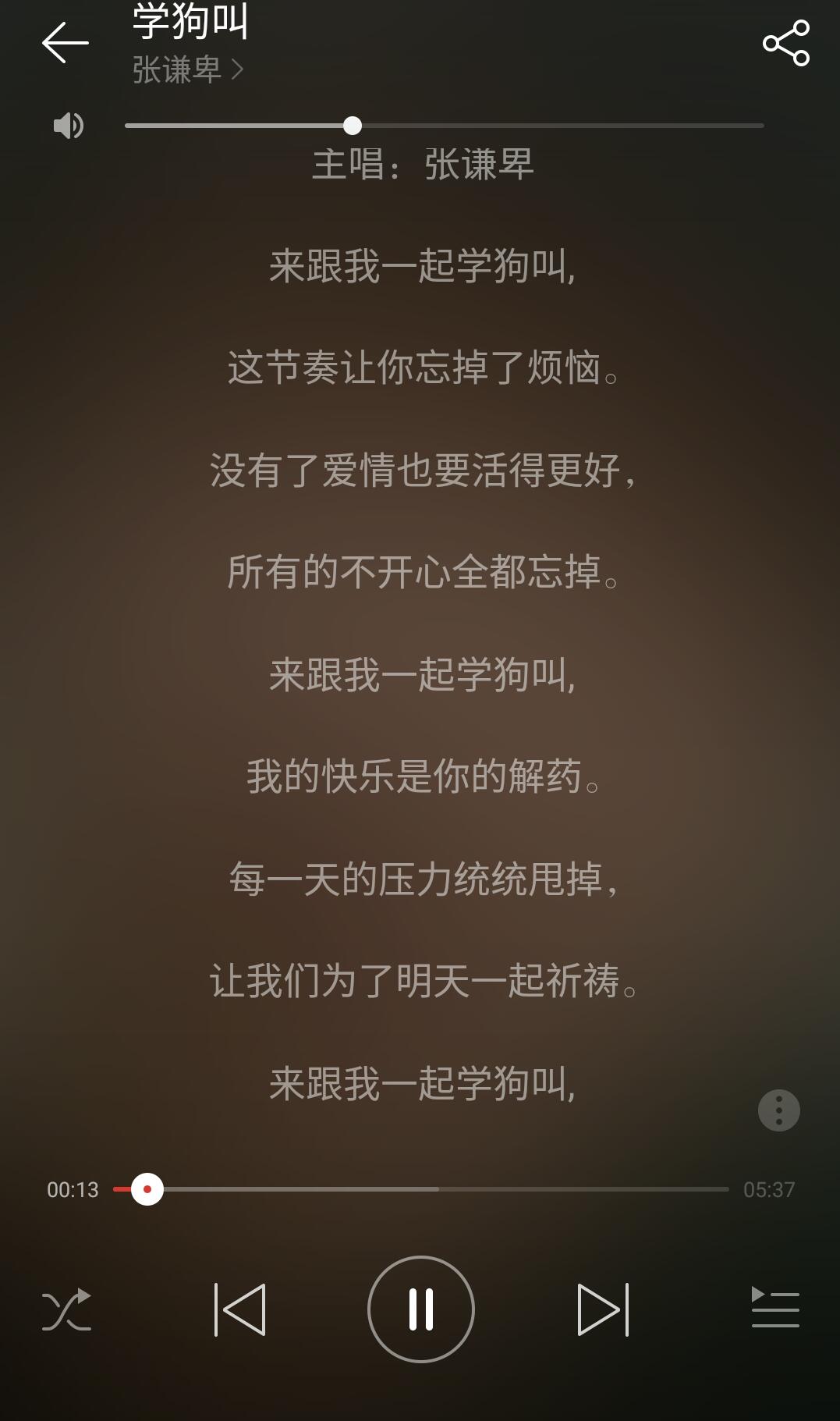
Task: Skip to the next track
Action: click(603, 1309)
